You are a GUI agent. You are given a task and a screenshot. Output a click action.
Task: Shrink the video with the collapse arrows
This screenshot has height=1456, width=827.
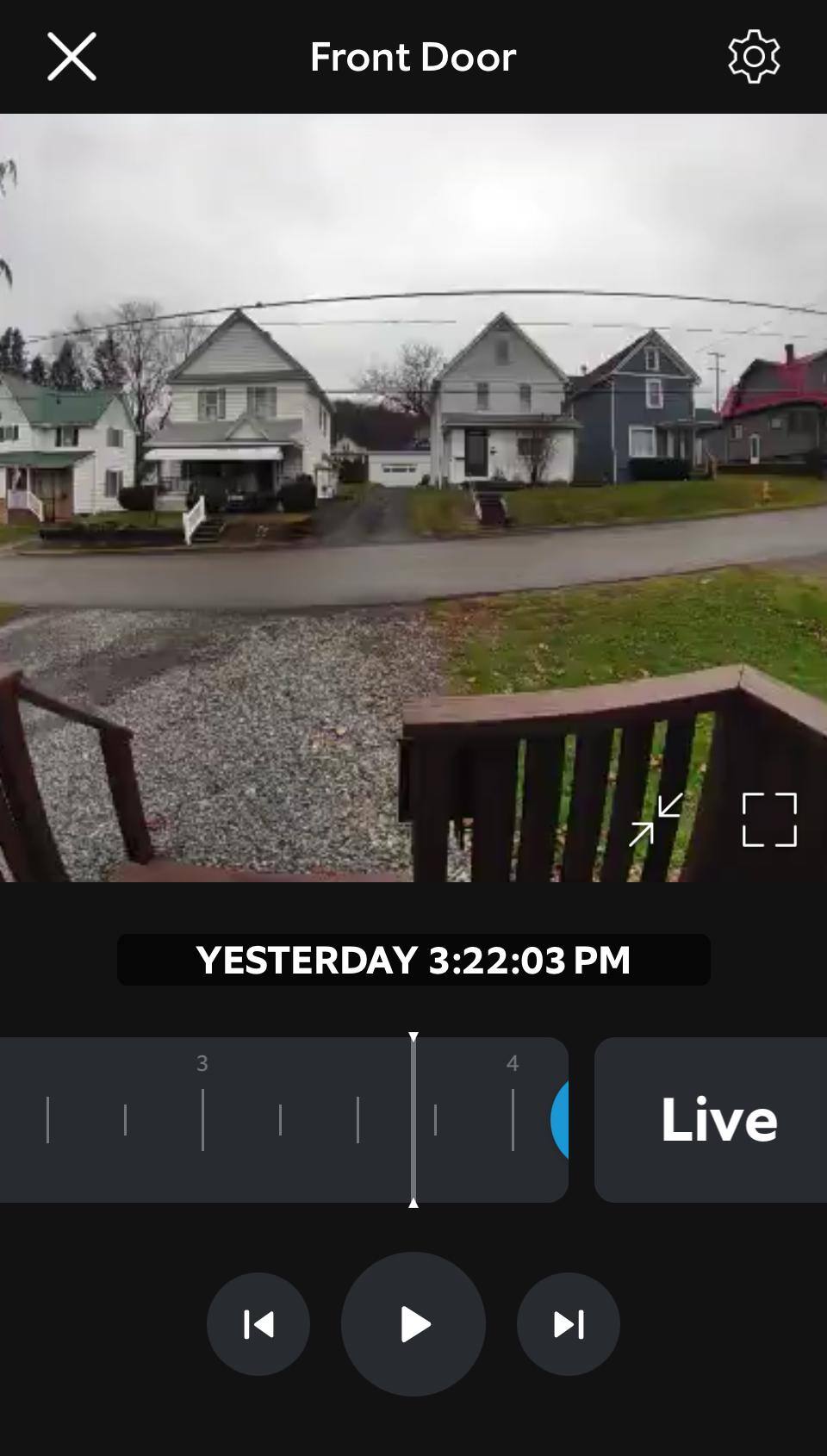coord(656,819)
